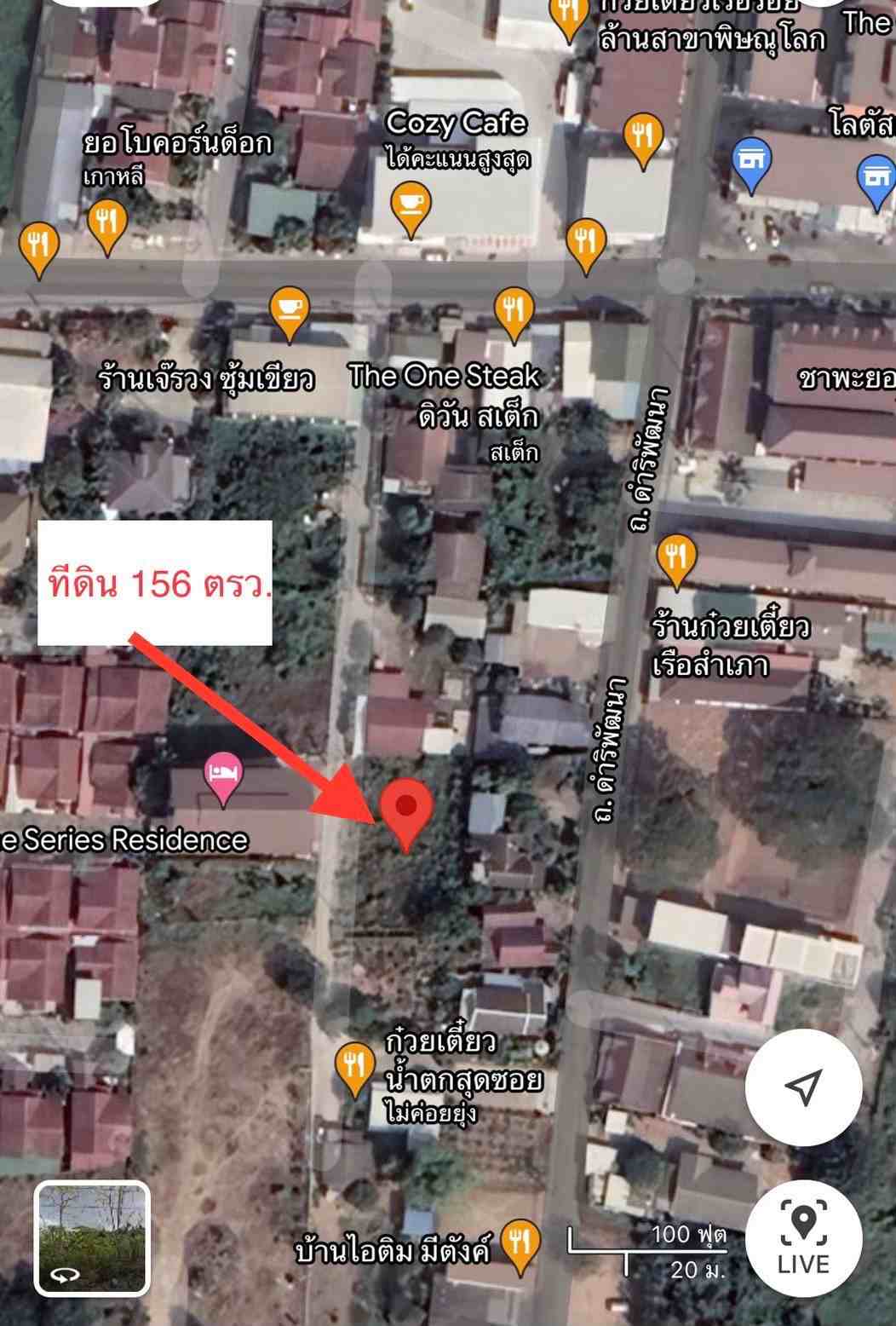Open Live View mode

(803, 1238)
